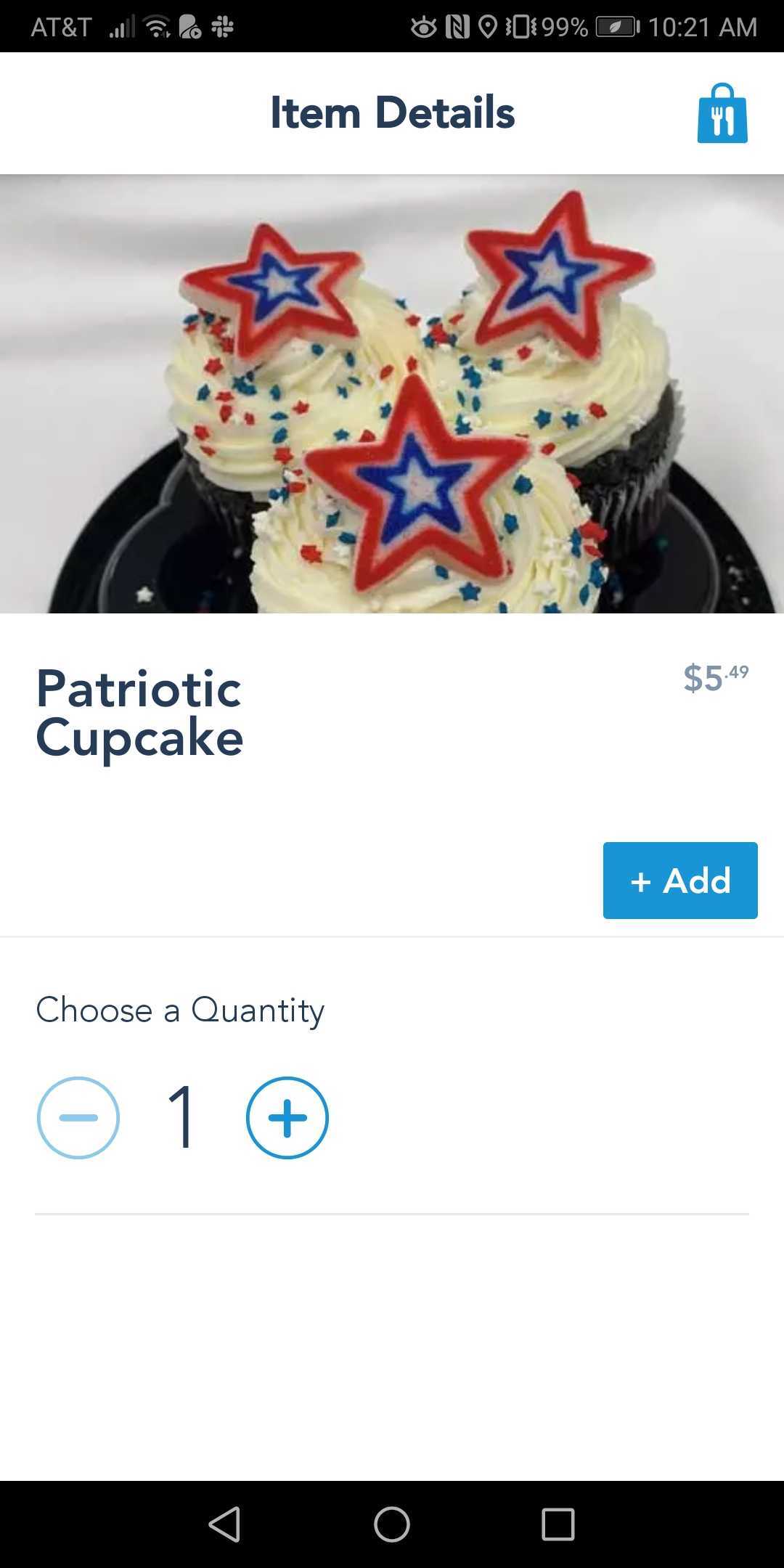Go back using system back button
784x1568 pixels.
pyautogui.click(x=224, y=1523)
